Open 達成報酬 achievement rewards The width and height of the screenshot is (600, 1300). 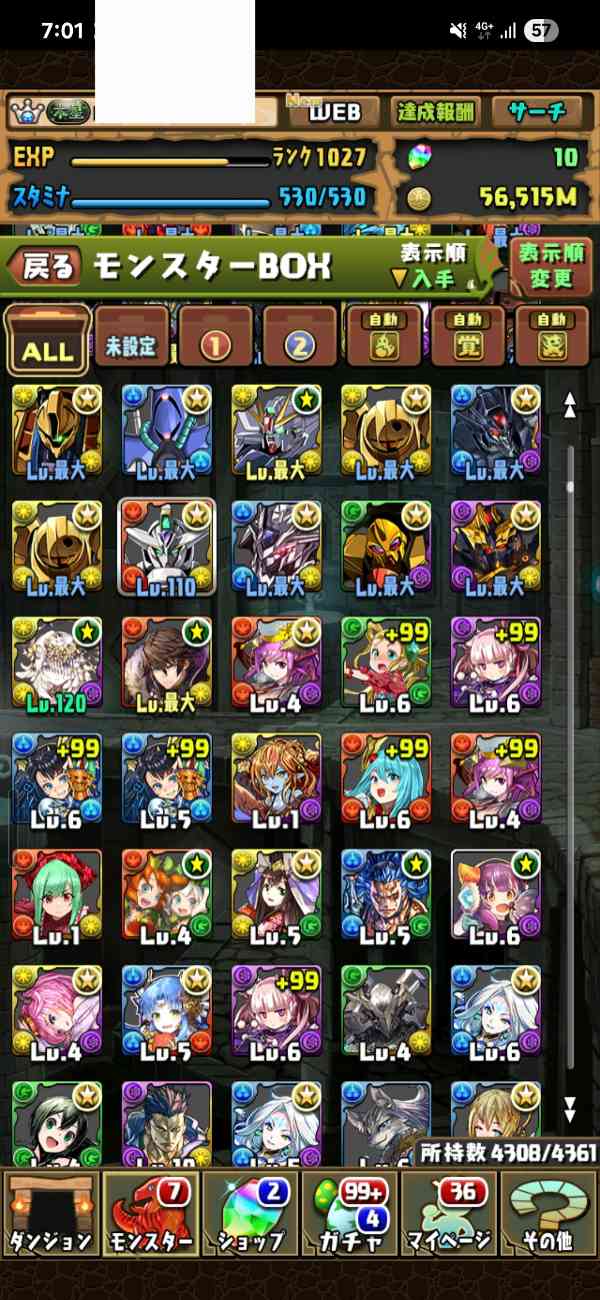437,112
